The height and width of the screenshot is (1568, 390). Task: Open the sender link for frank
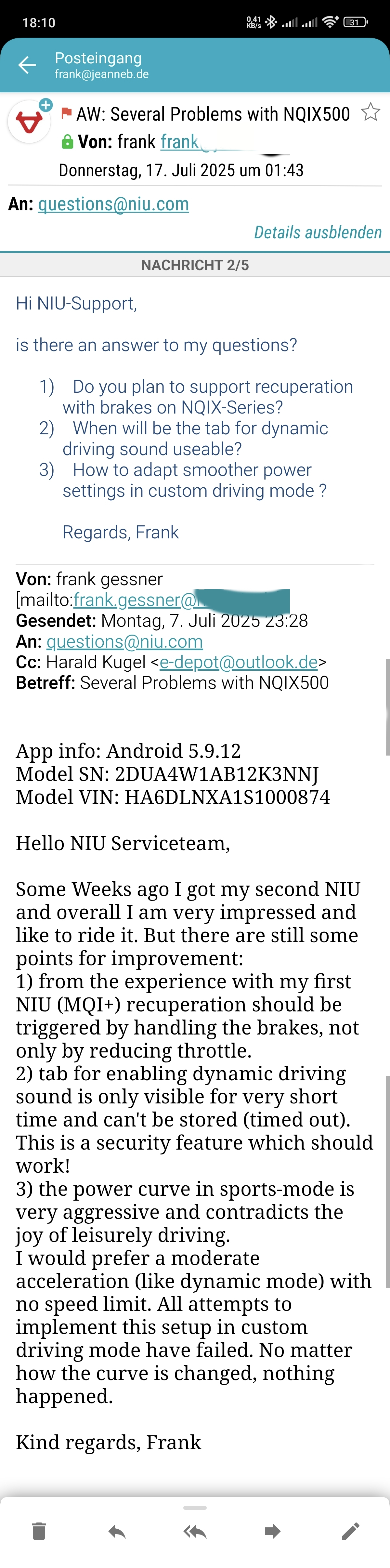(x=179, y=142)
